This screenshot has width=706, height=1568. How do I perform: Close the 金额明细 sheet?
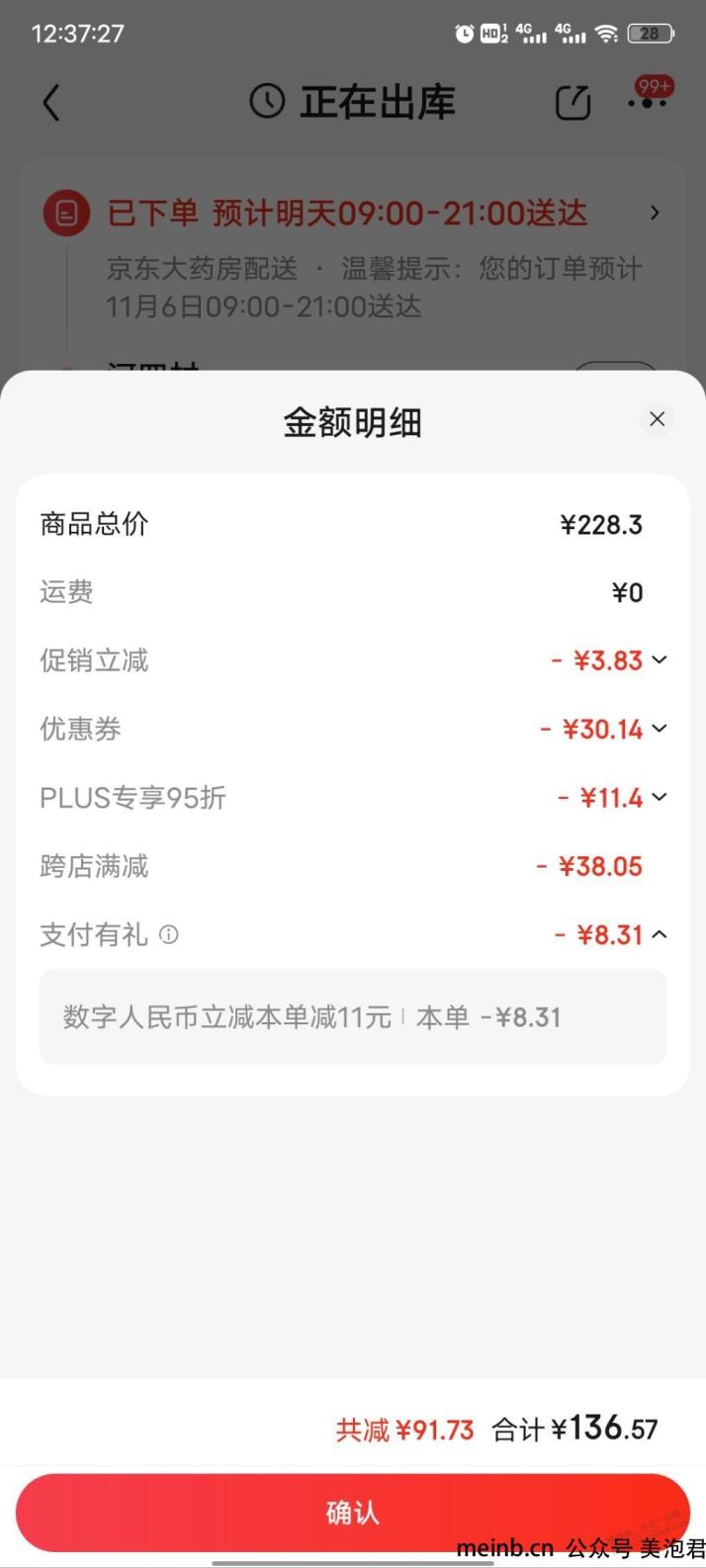pos(657,419)
